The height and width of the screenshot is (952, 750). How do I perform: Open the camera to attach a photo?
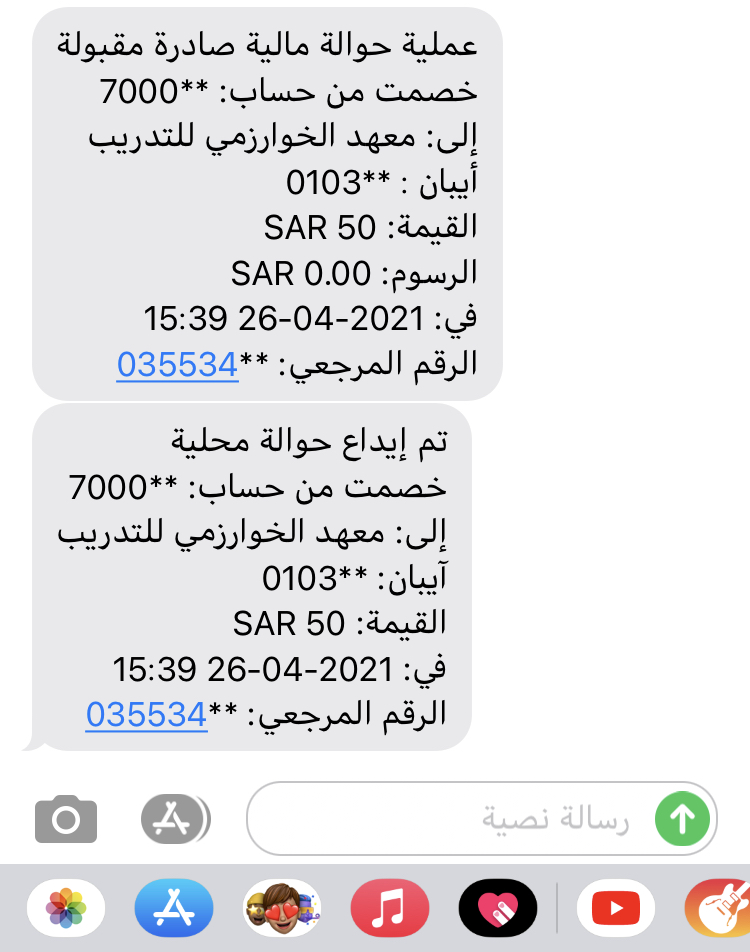[66, 821]
